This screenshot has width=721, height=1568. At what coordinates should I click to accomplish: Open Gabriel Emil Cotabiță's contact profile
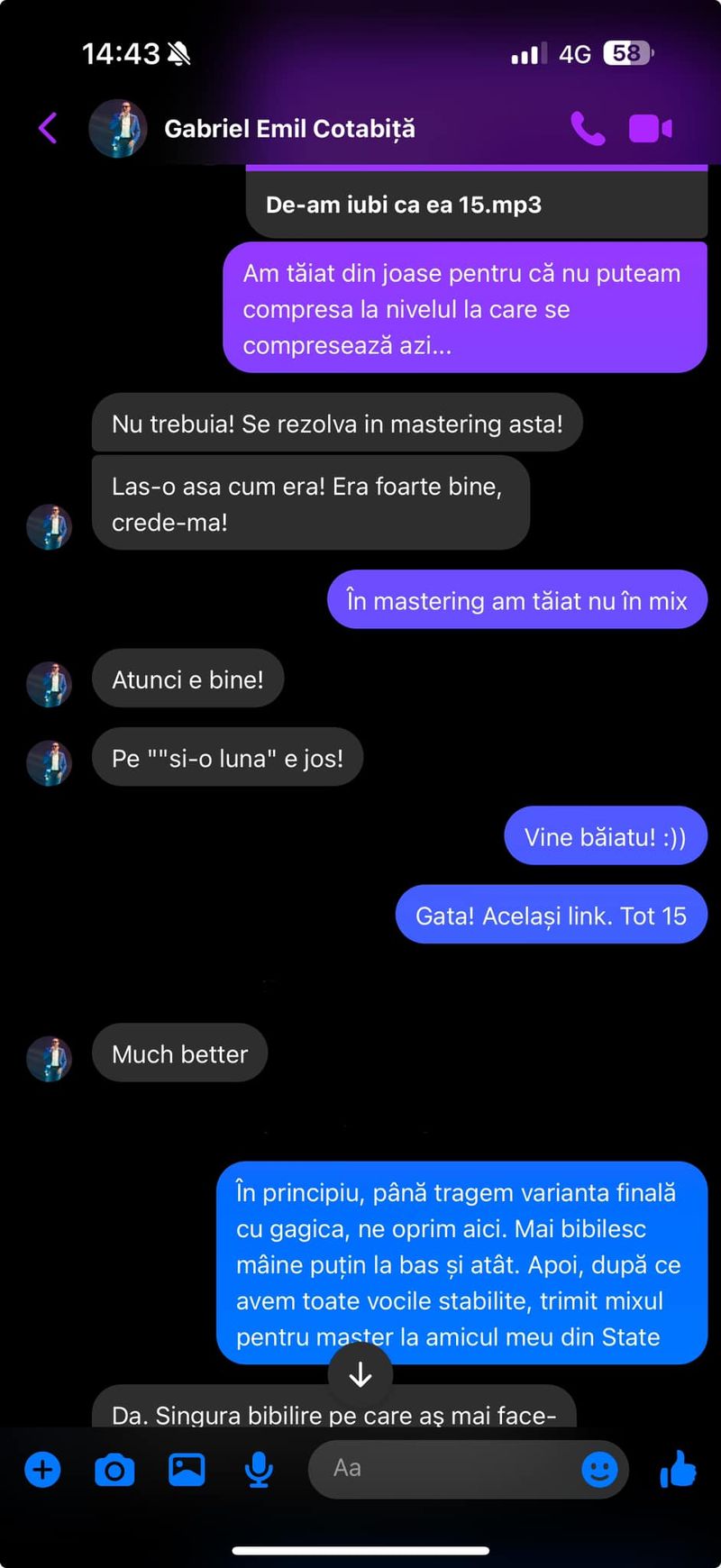pyautogui.click(x=288, y=129)
